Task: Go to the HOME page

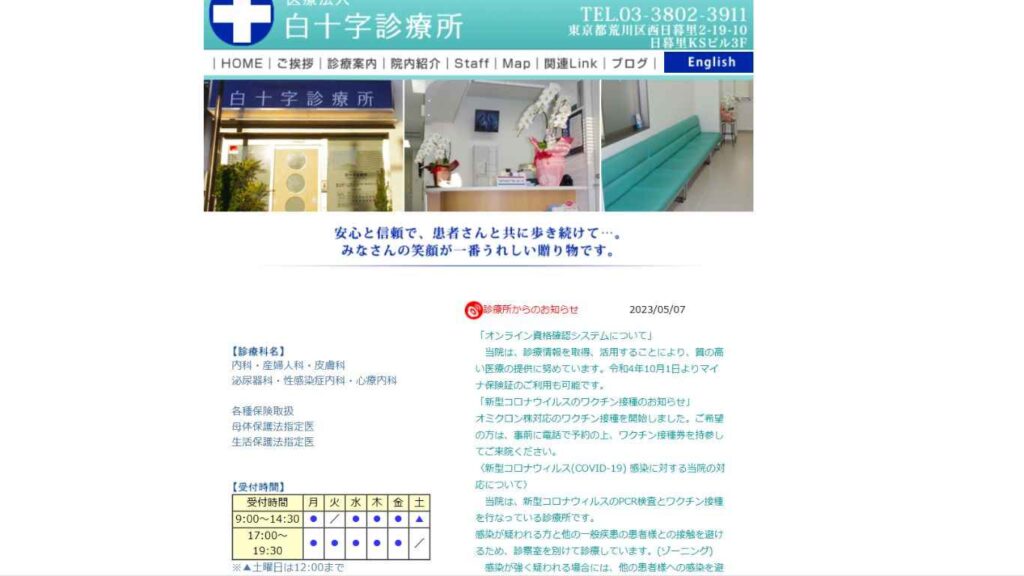Action: tap(242, 63)
